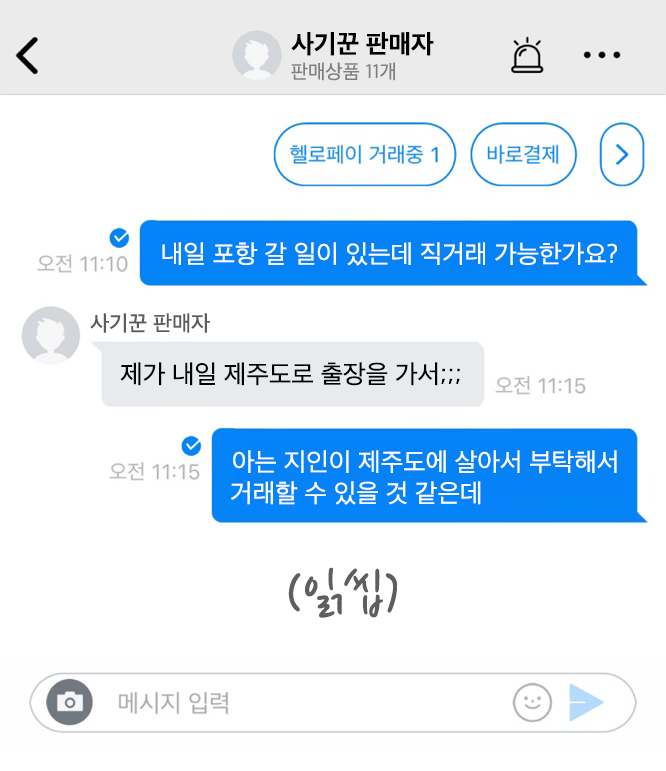Open the 헬로페이 거래중 1 chip
This screenshot has width=666, height=771.
point(364,155)
